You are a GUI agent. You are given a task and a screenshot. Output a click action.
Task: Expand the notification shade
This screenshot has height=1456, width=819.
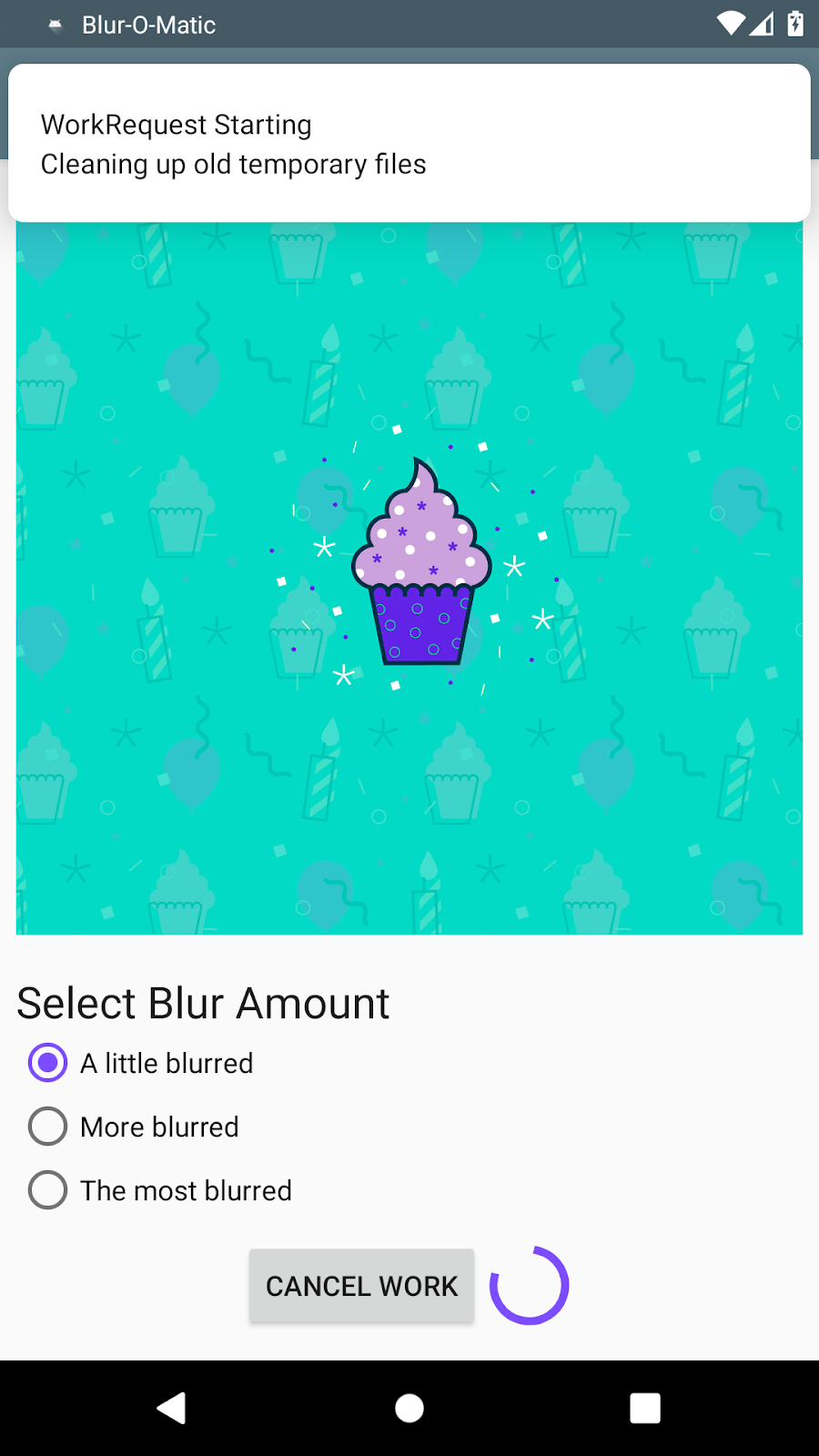pos(409,25)
